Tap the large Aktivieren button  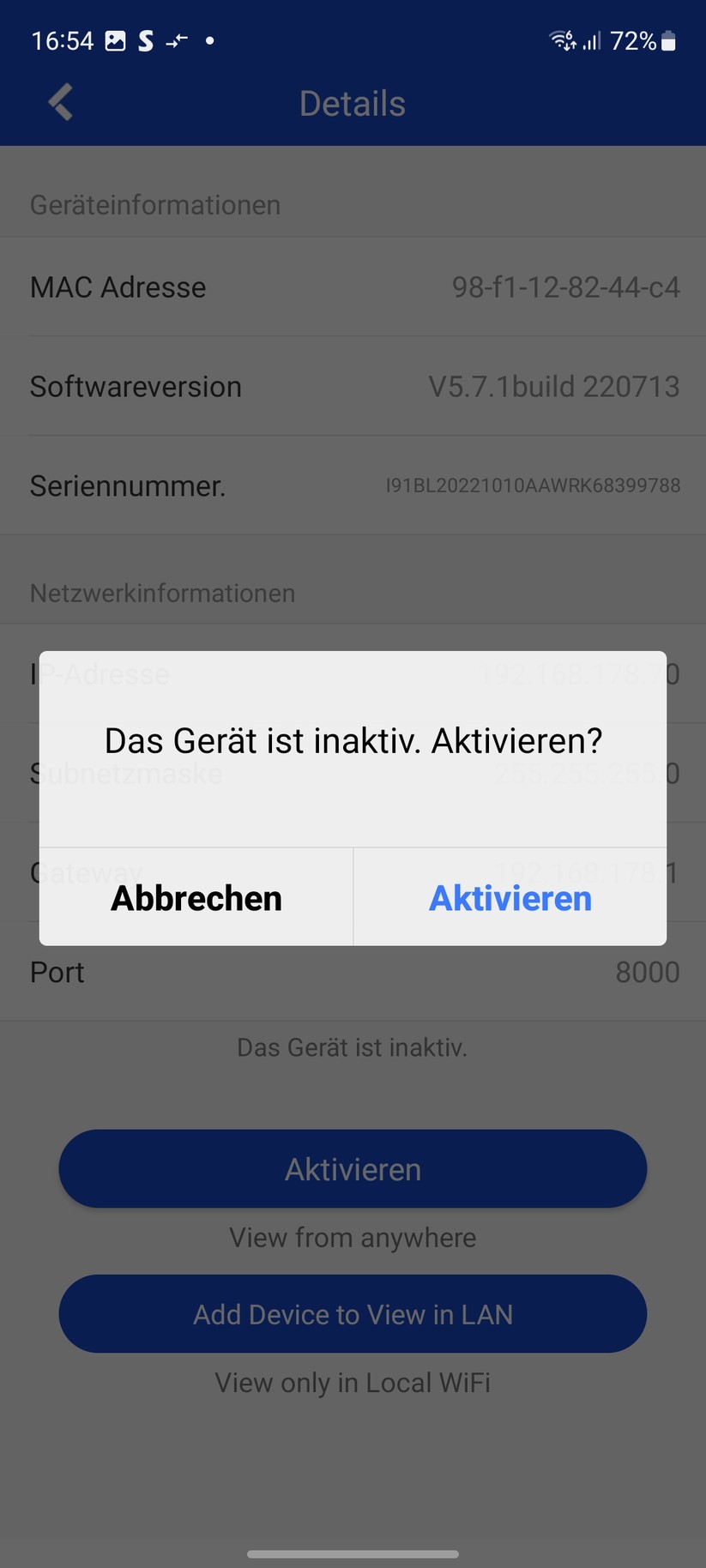(x=352, y=1168)
